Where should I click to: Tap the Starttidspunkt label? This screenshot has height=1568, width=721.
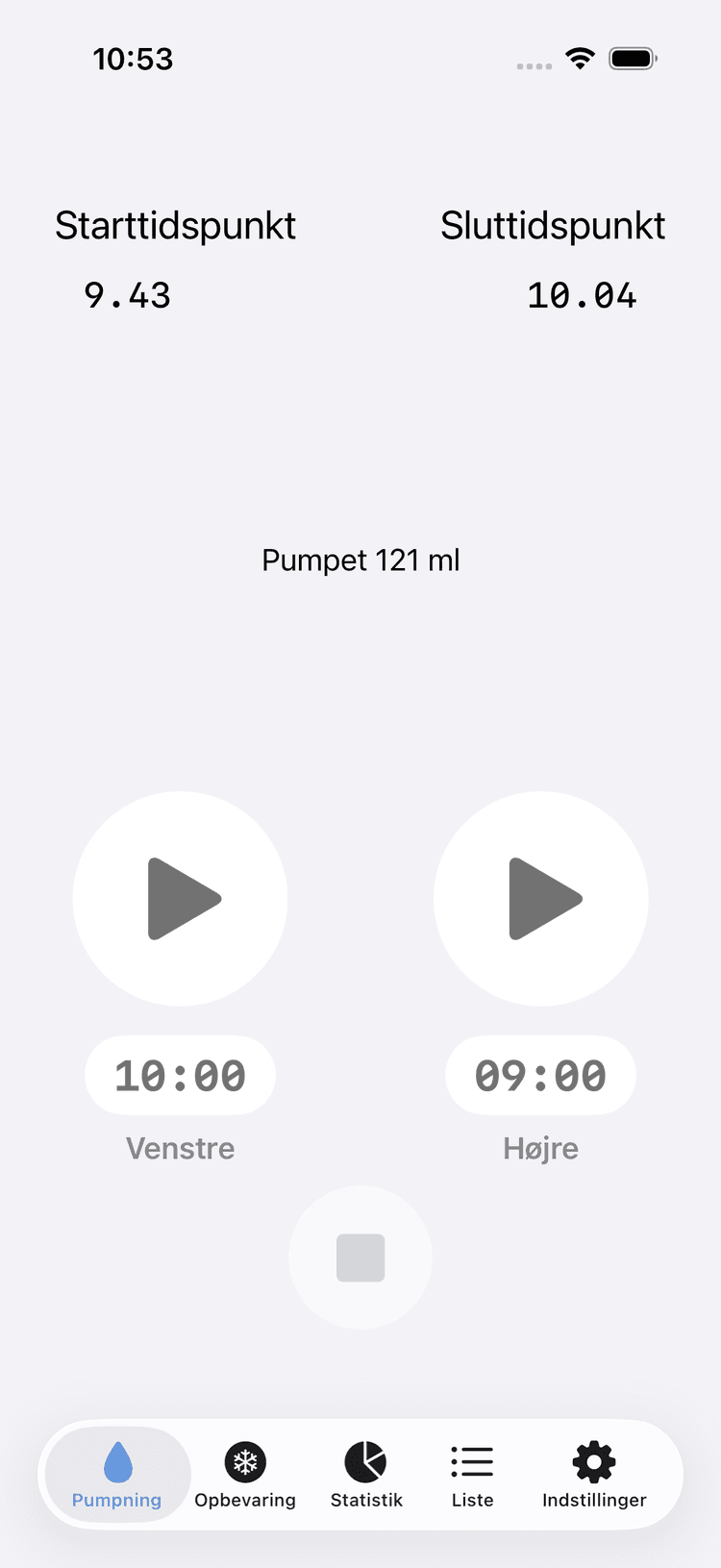point(176,225)
